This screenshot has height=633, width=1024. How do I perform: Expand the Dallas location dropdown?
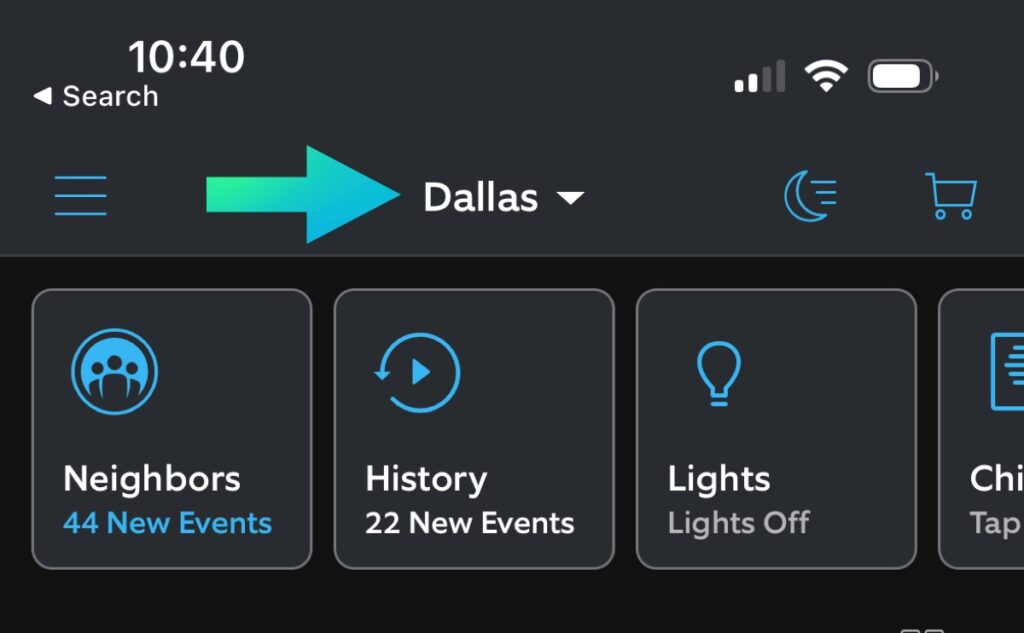(x=502, y=197)
